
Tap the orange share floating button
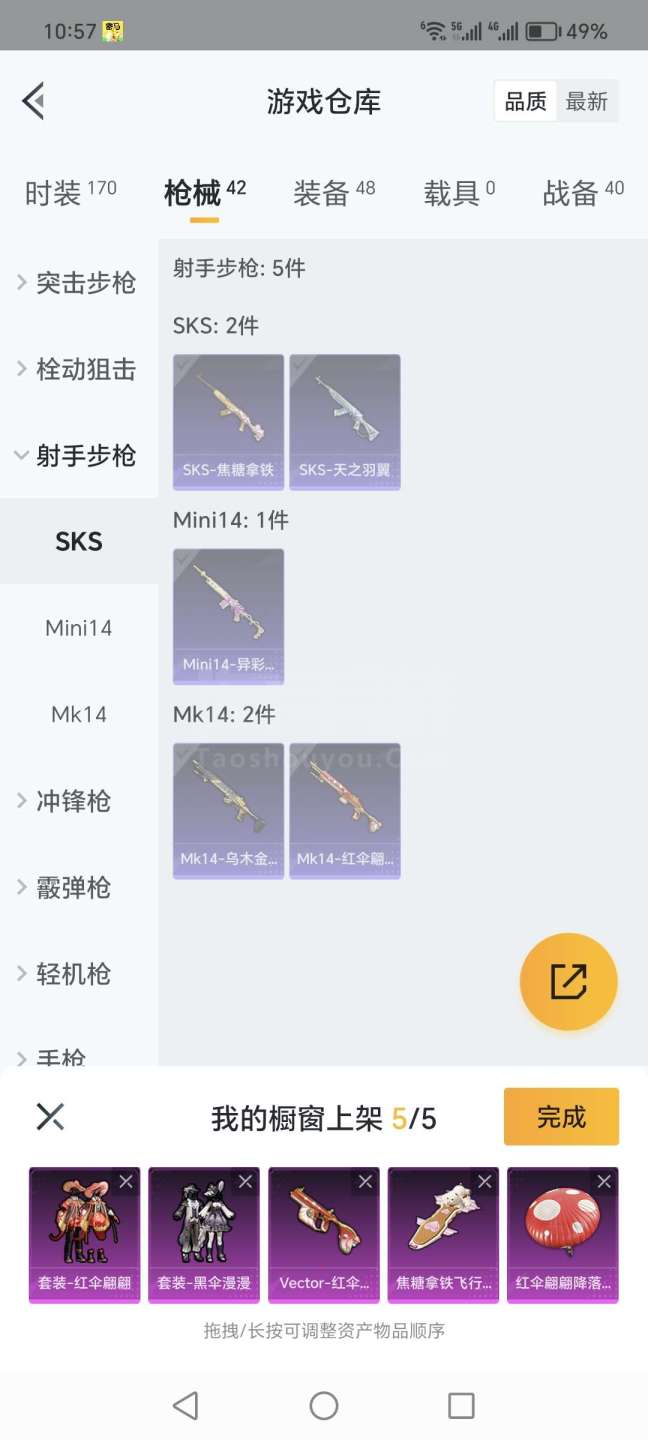click(568, 982)
